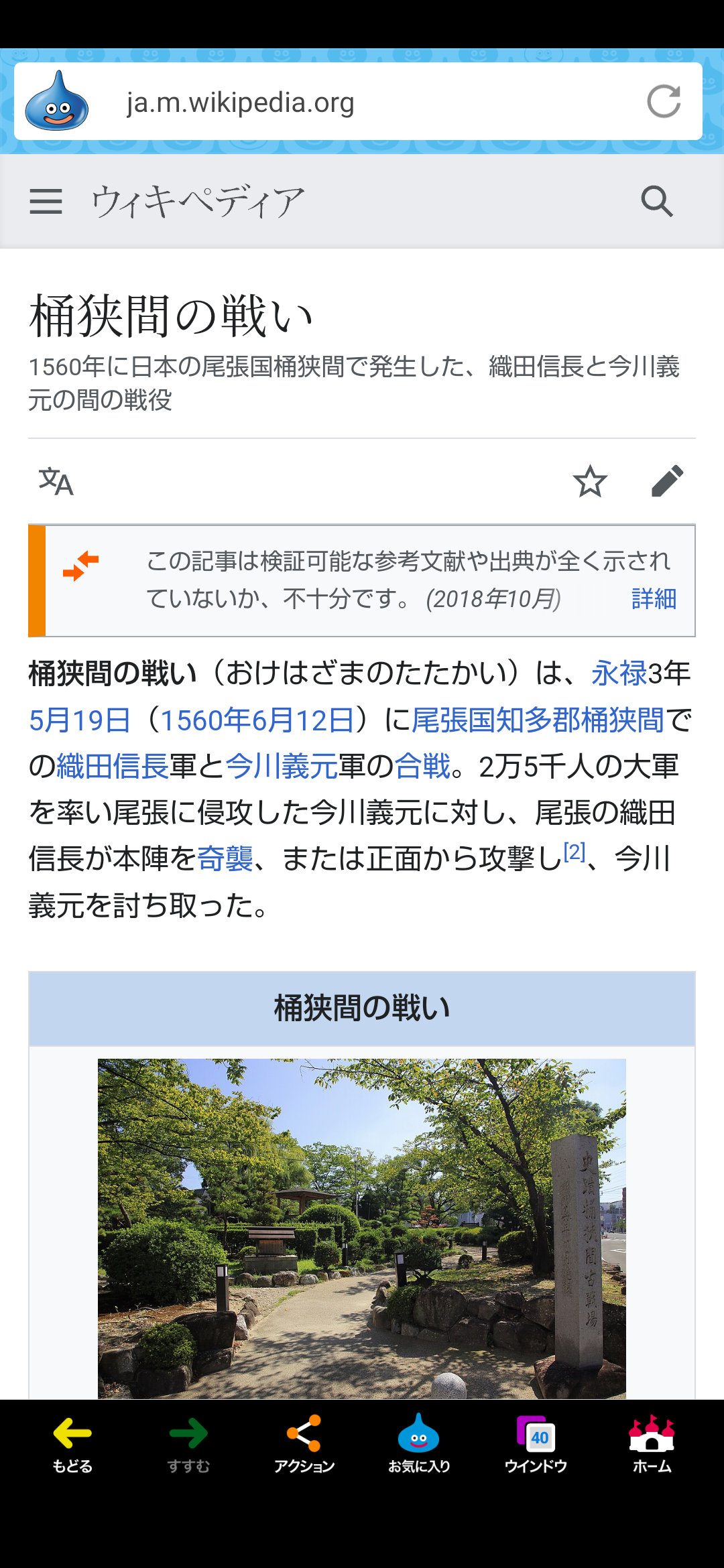Open the language selection icon
The image size is (724, 1568).
(56, 481)
